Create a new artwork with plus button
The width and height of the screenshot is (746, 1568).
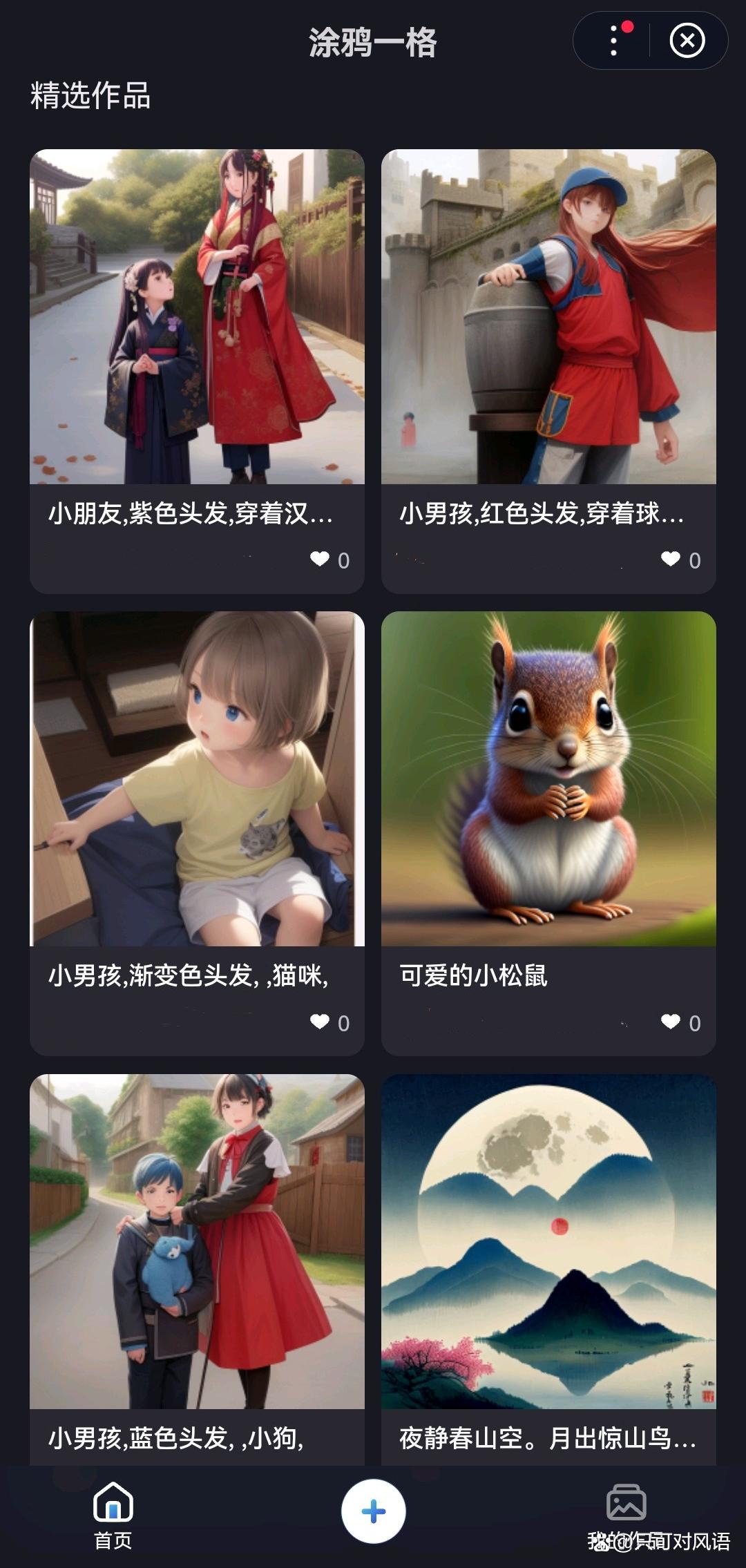[373, 1511]
